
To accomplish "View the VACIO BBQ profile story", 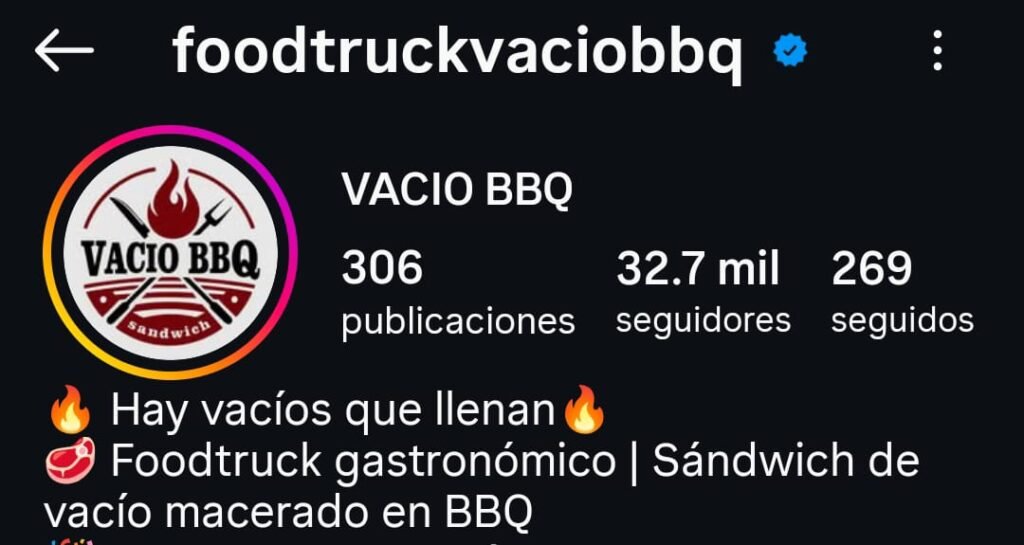I will 170,252.
